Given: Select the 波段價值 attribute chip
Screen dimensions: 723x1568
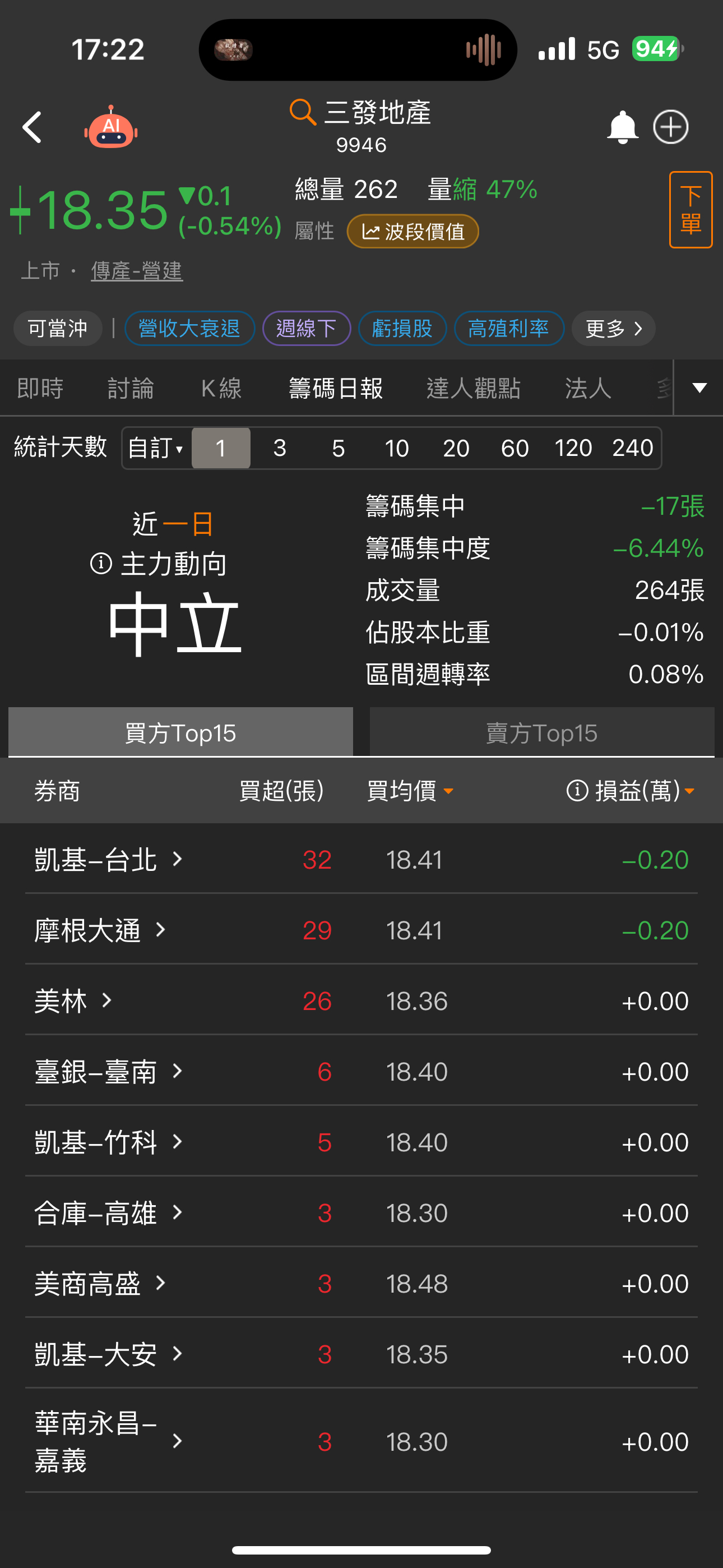Looking at the screenshot, I should point(413,232).
